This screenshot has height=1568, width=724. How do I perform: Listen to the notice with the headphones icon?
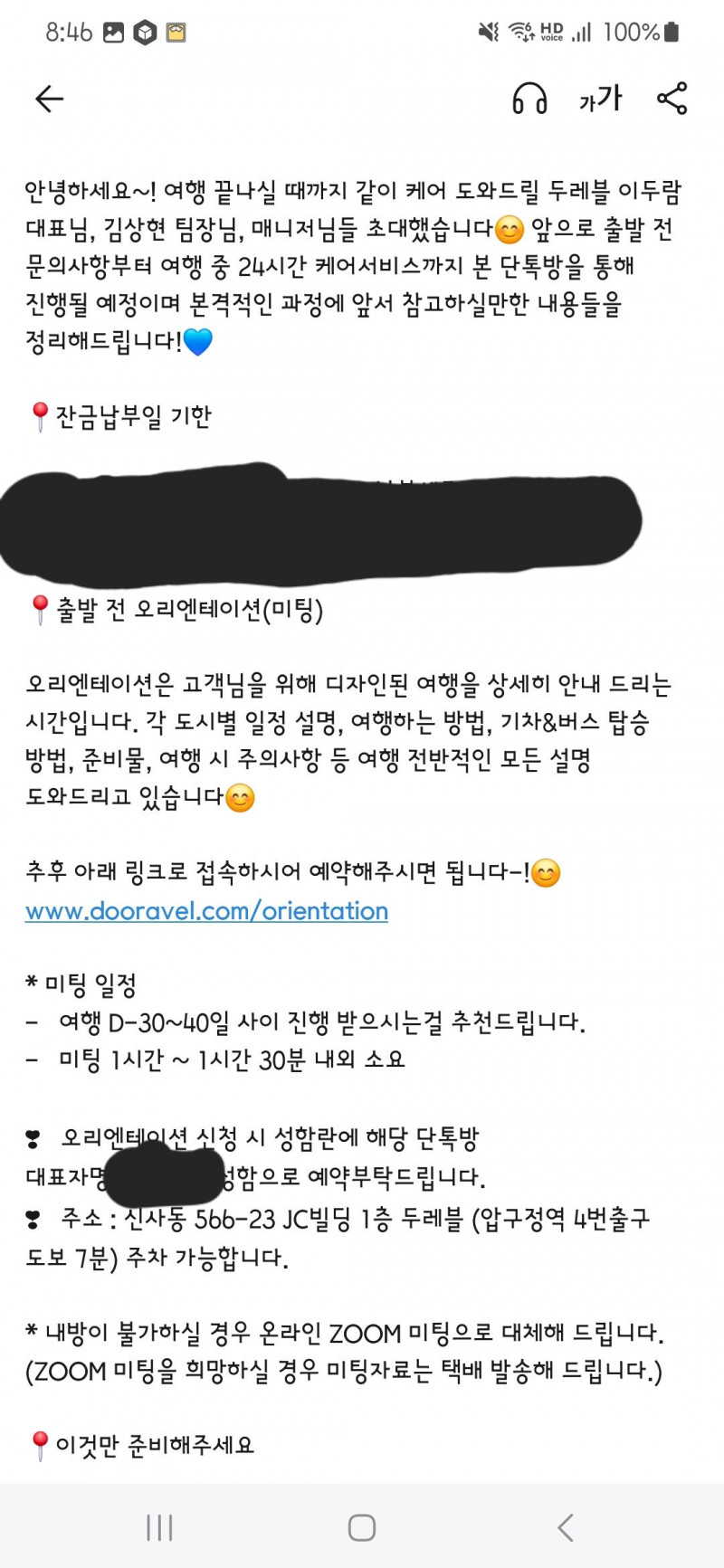529,99
